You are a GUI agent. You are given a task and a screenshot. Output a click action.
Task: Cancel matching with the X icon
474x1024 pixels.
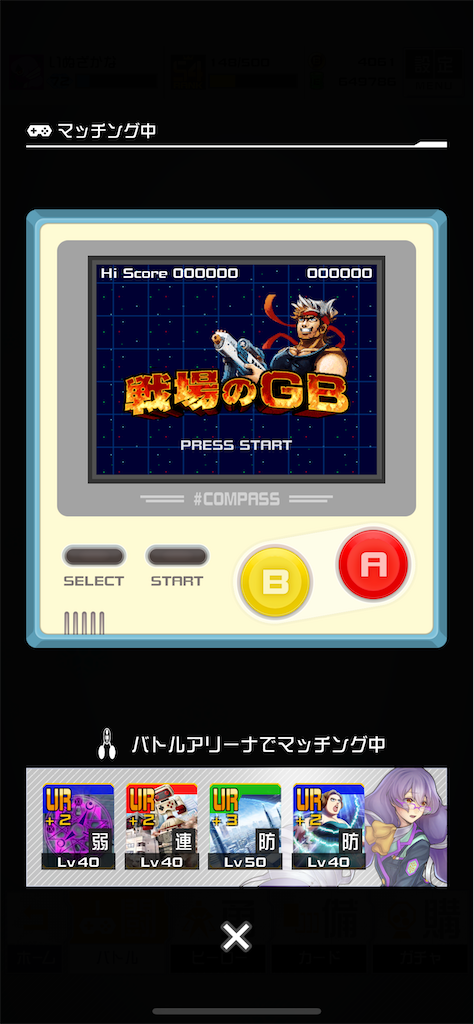coord(236,937)
